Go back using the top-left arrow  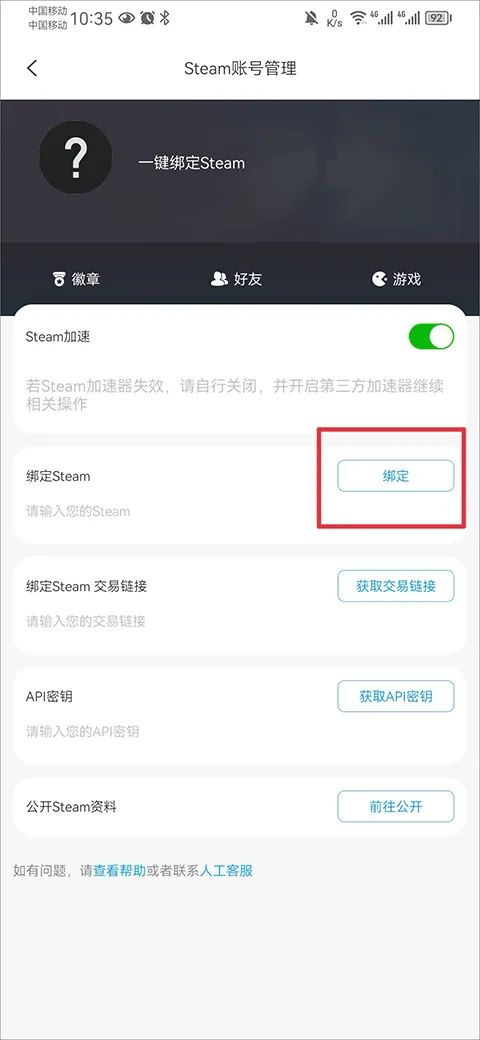click(32, 68)
